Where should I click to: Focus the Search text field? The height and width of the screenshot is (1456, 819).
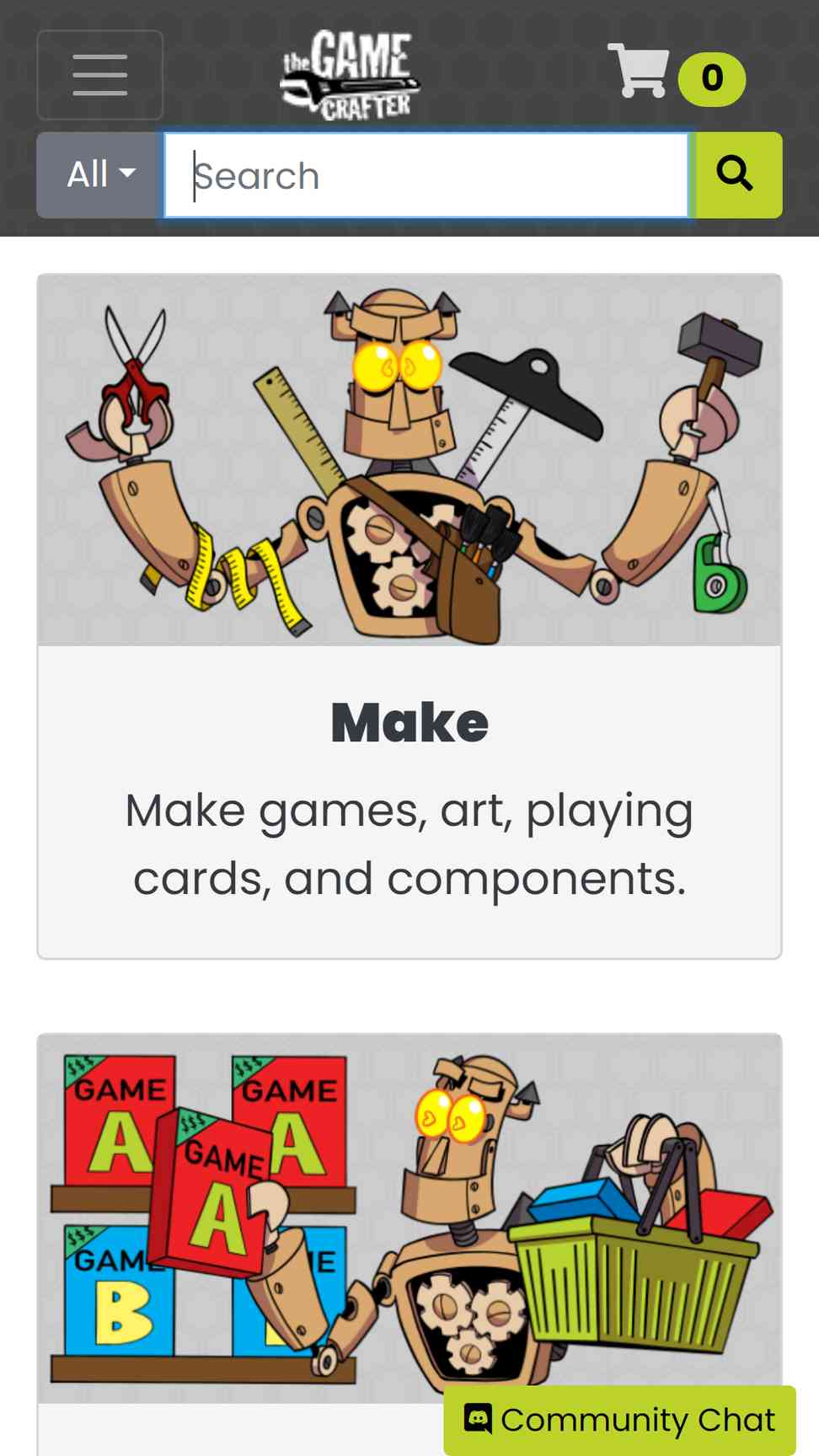[426, 175]
